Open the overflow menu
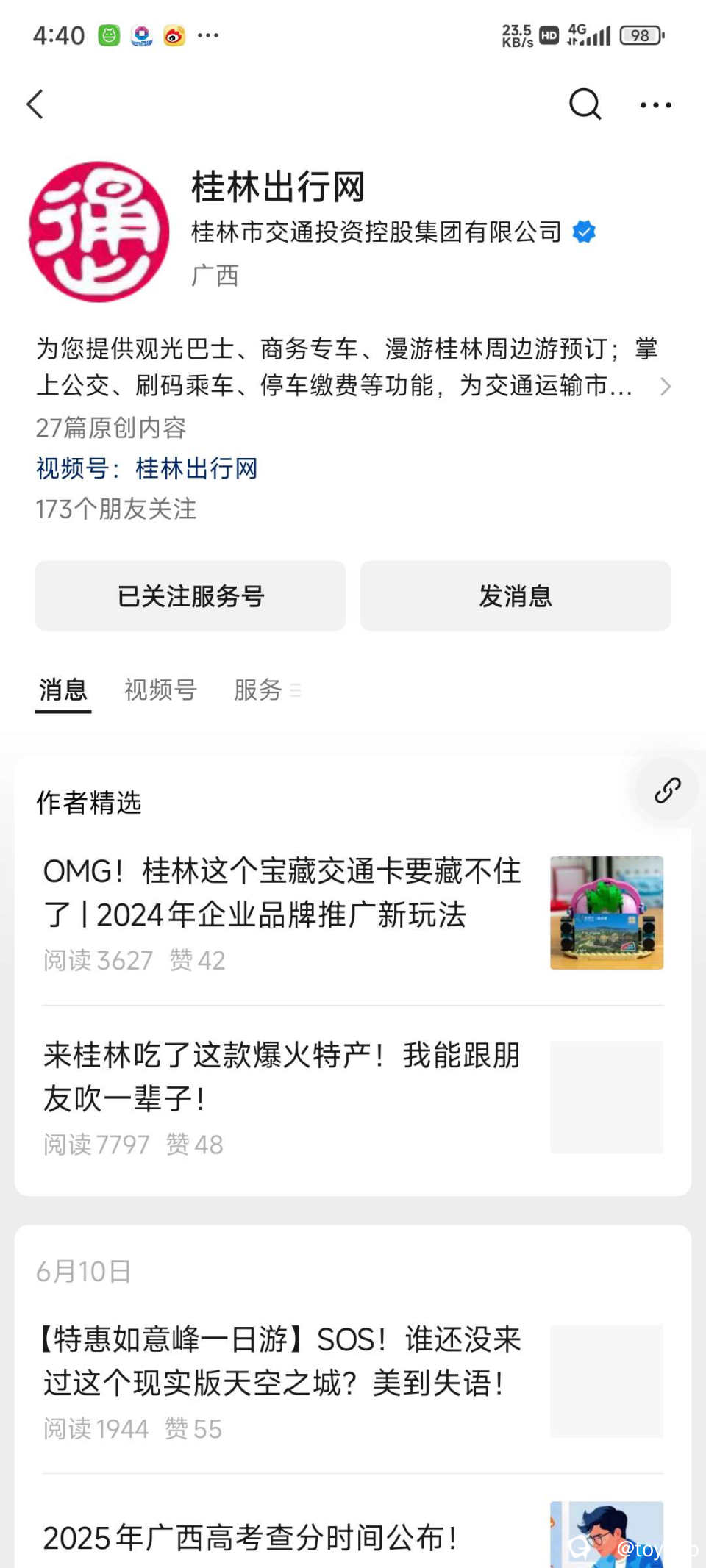 [655, 105]
